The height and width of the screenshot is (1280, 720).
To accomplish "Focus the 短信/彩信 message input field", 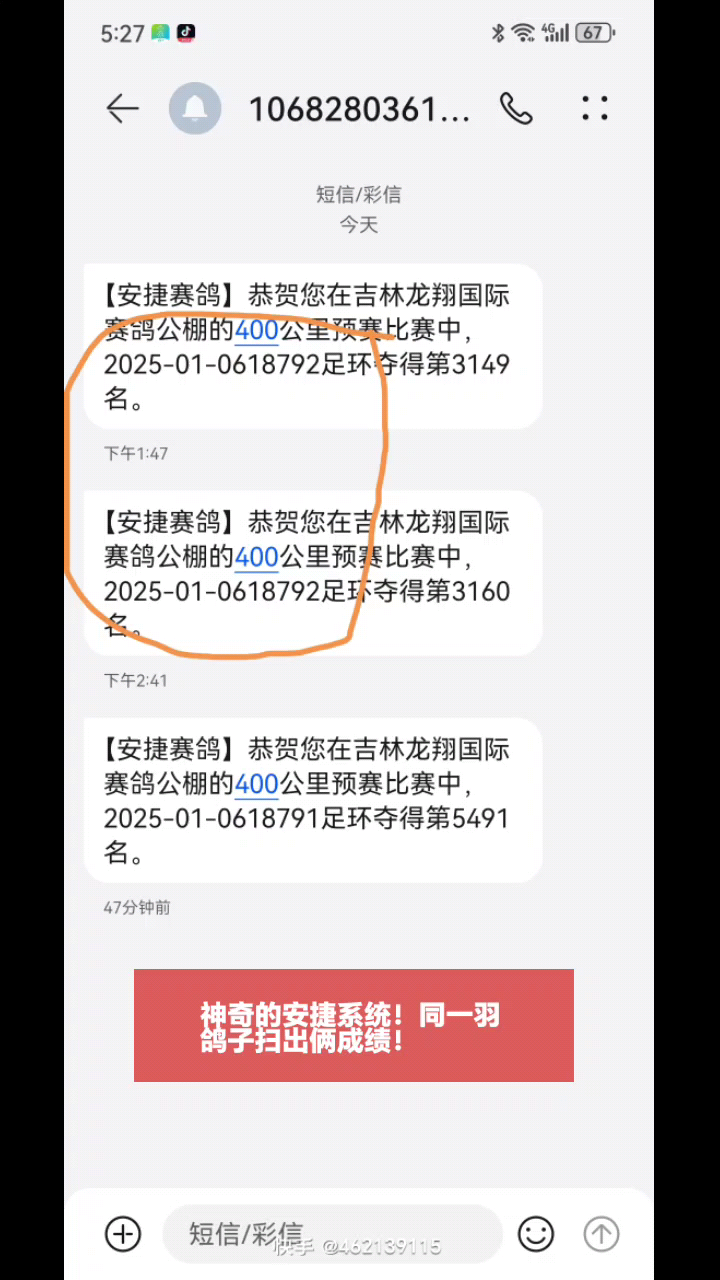I will [330, 1234].
